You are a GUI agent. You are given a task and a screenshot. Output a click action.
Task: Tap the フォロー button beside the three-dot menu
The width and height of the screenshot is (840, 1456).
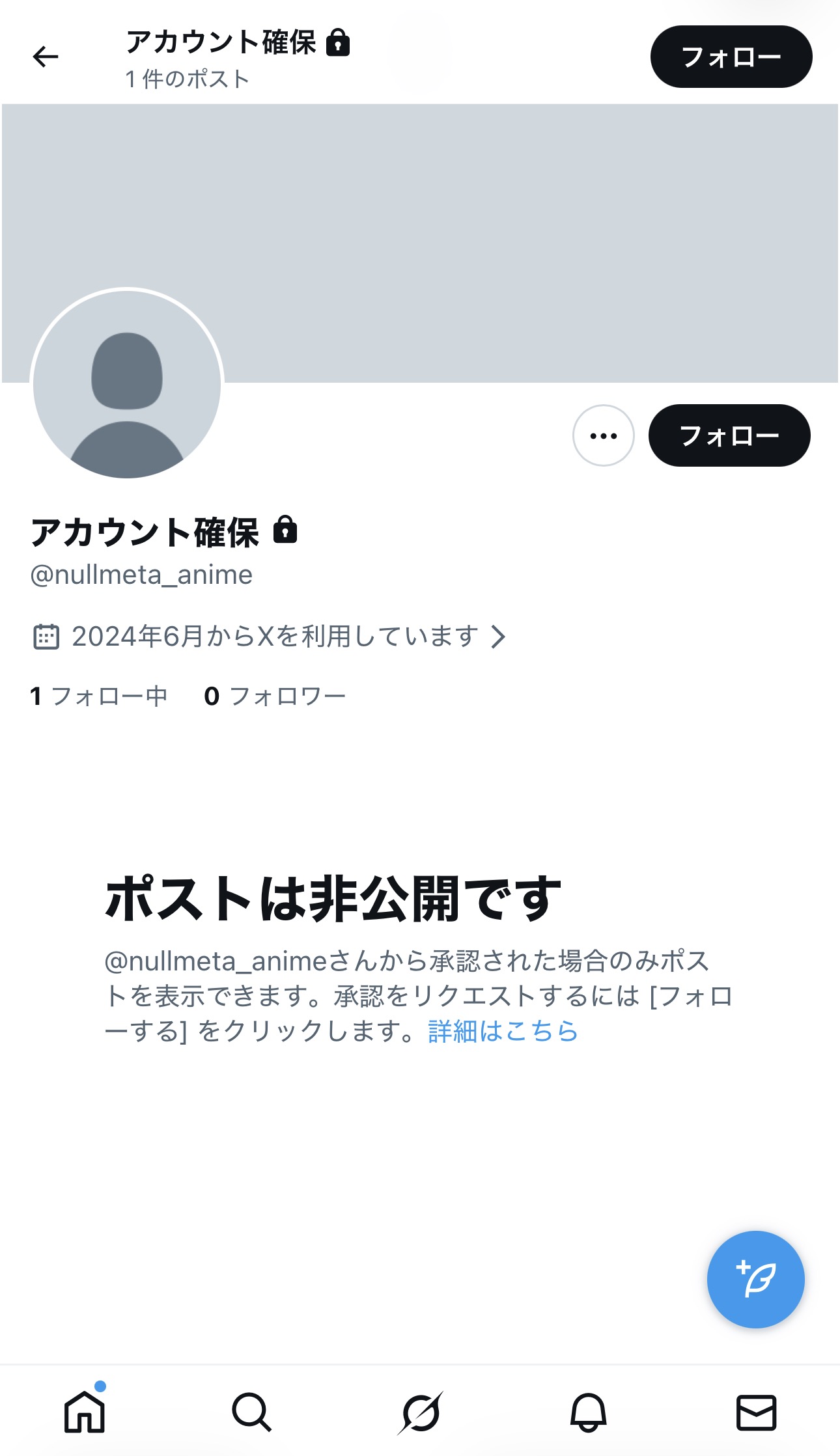[x=729, y=435]
